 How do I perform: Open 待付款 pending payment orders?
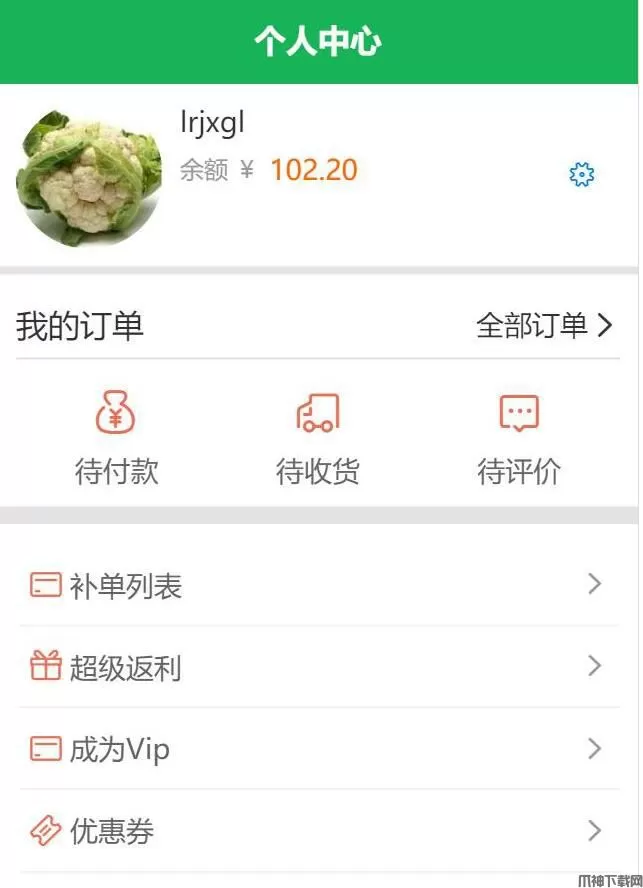point(117,438)
